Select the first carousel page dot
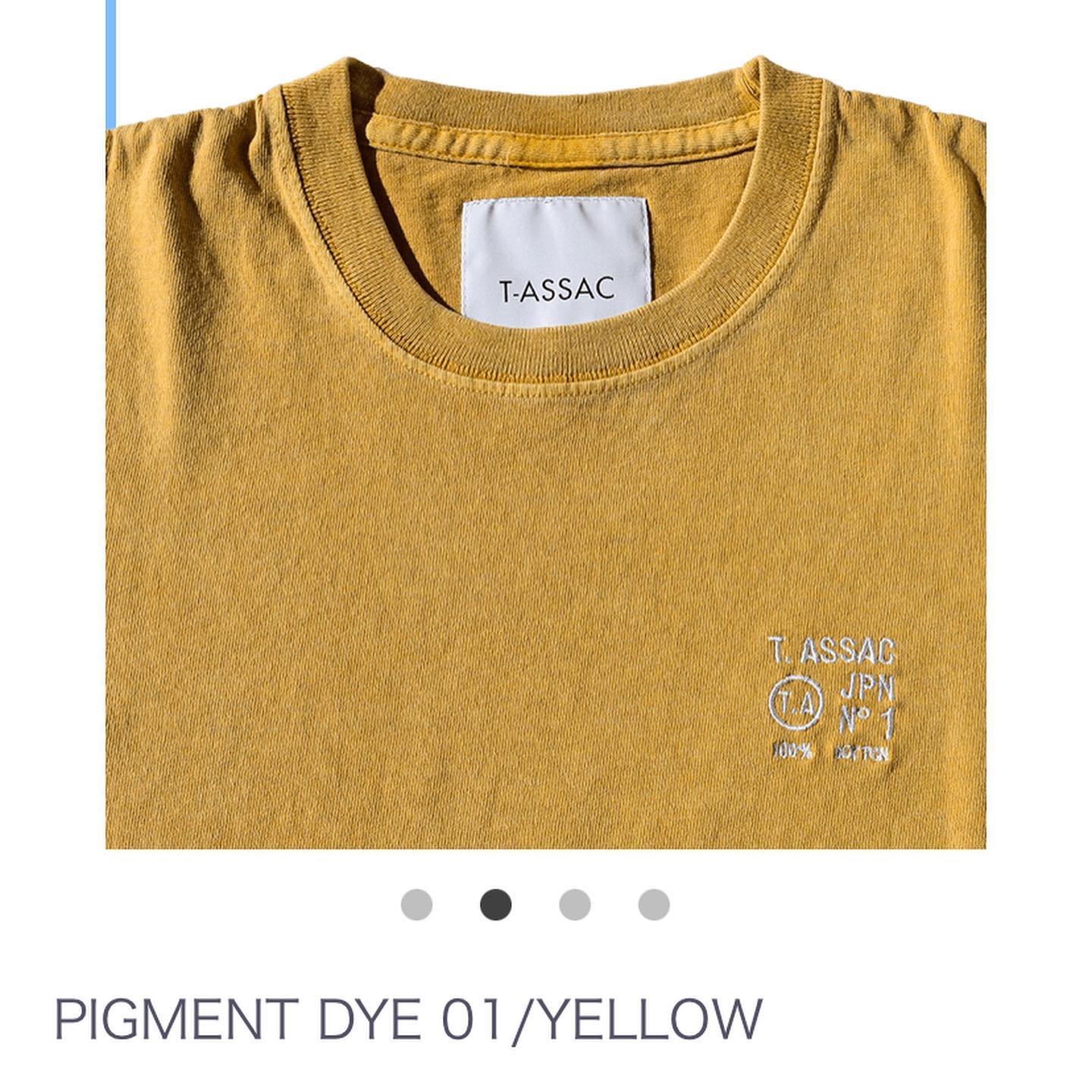 pos(416,905)
